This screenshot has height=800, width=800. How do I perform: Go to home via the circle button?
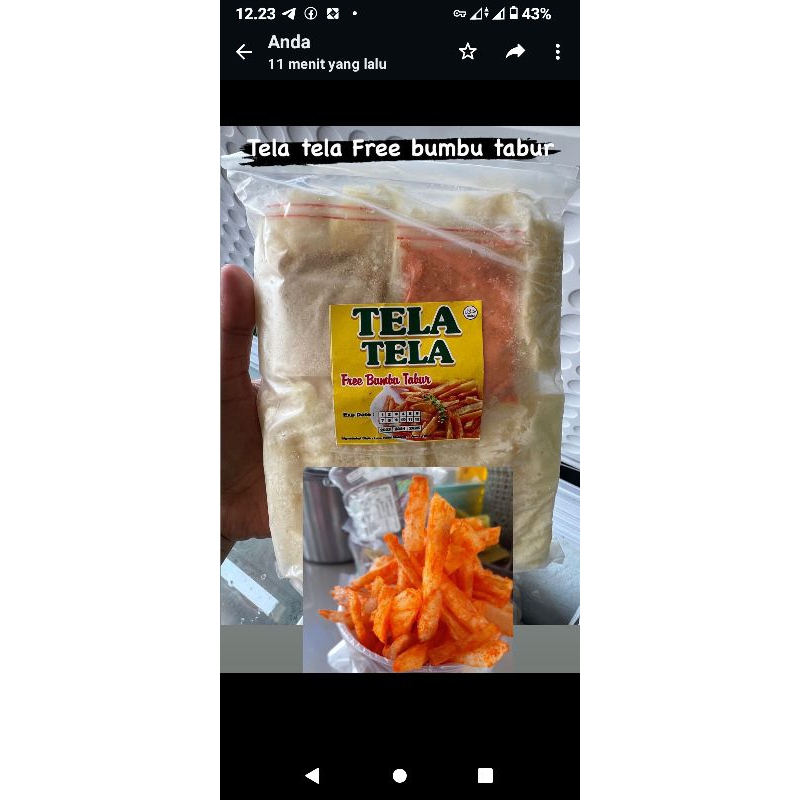coord(400,775)
